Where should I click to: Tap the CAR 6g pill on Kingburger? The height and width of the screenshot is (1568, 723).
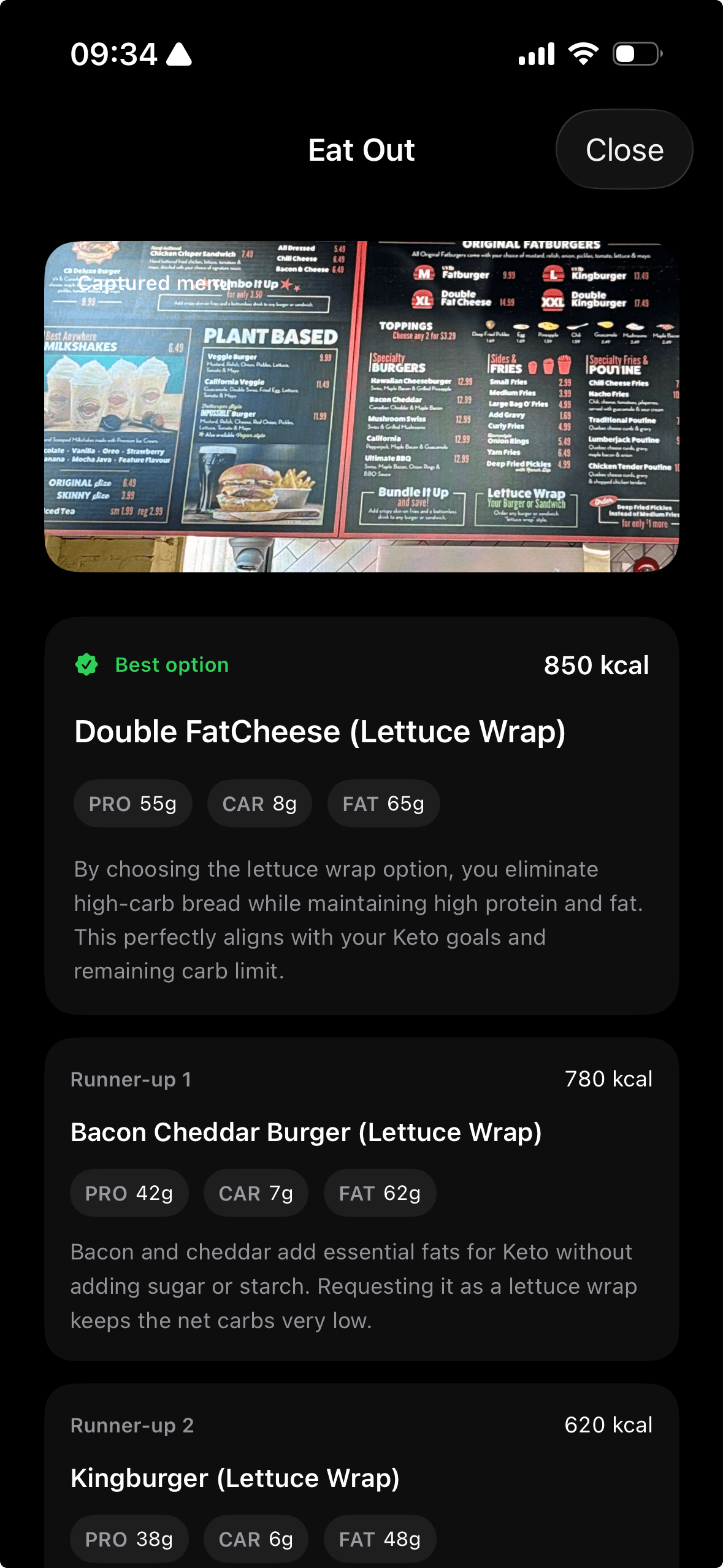coord(255,1539)
